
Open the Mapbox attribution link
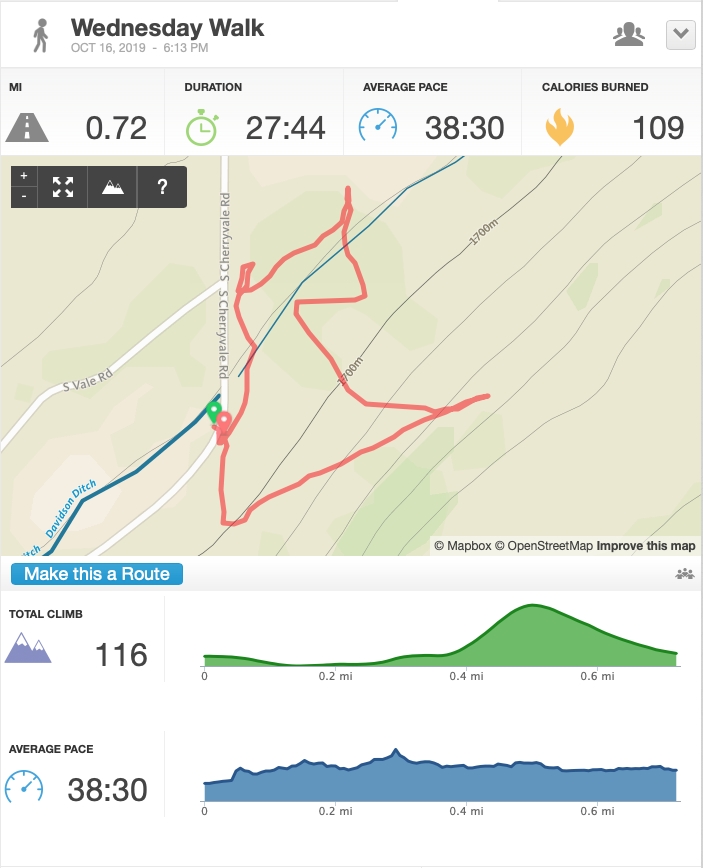point(463,546)
